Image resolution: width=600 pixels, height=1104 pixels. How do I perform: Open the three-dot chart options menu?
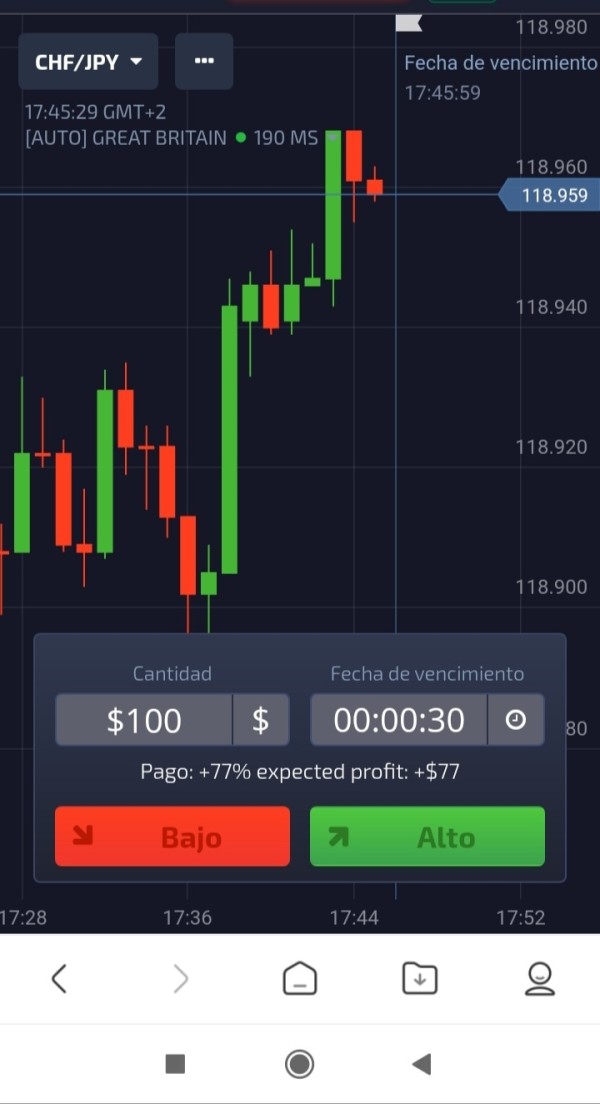[x=204, y=61]
